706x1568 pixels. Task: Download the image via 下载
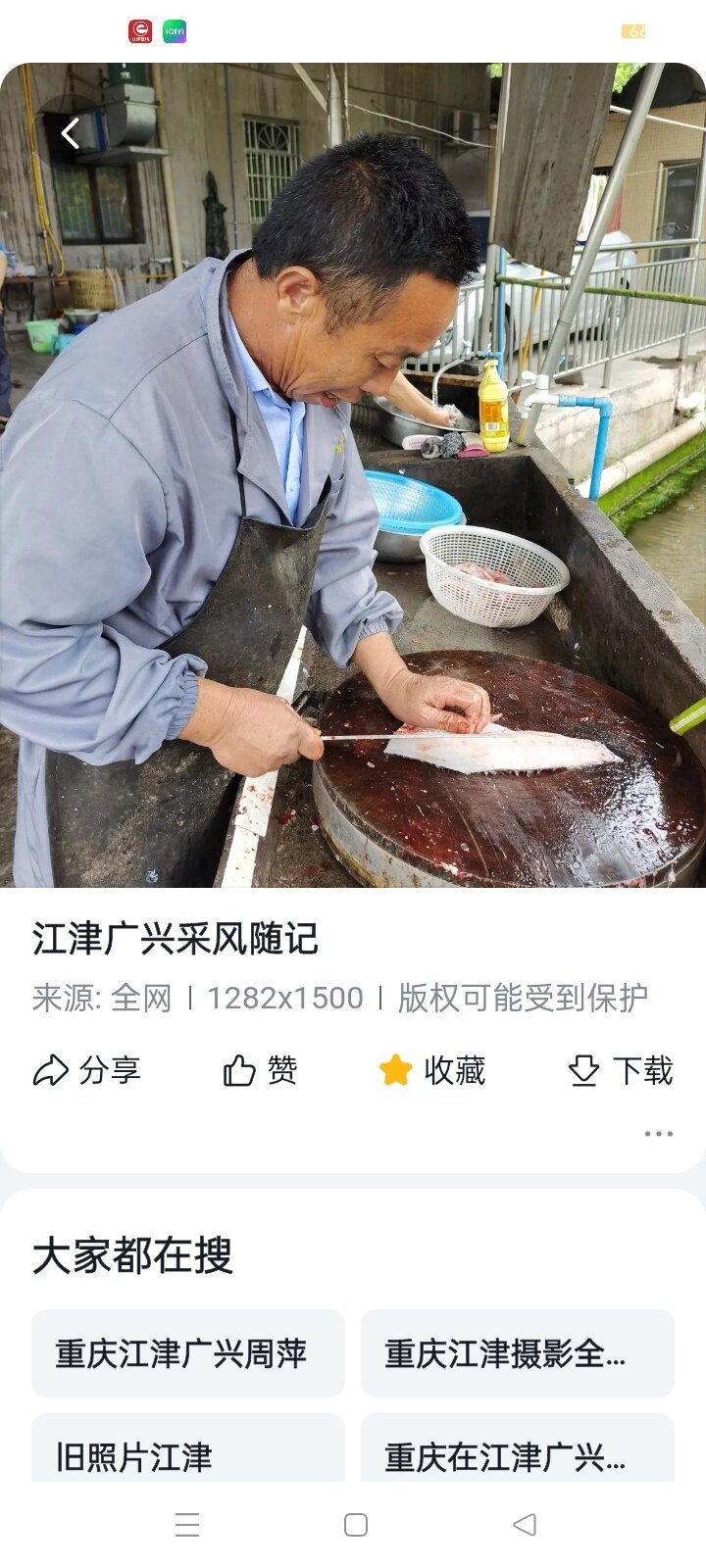[x=621, y=1070]
